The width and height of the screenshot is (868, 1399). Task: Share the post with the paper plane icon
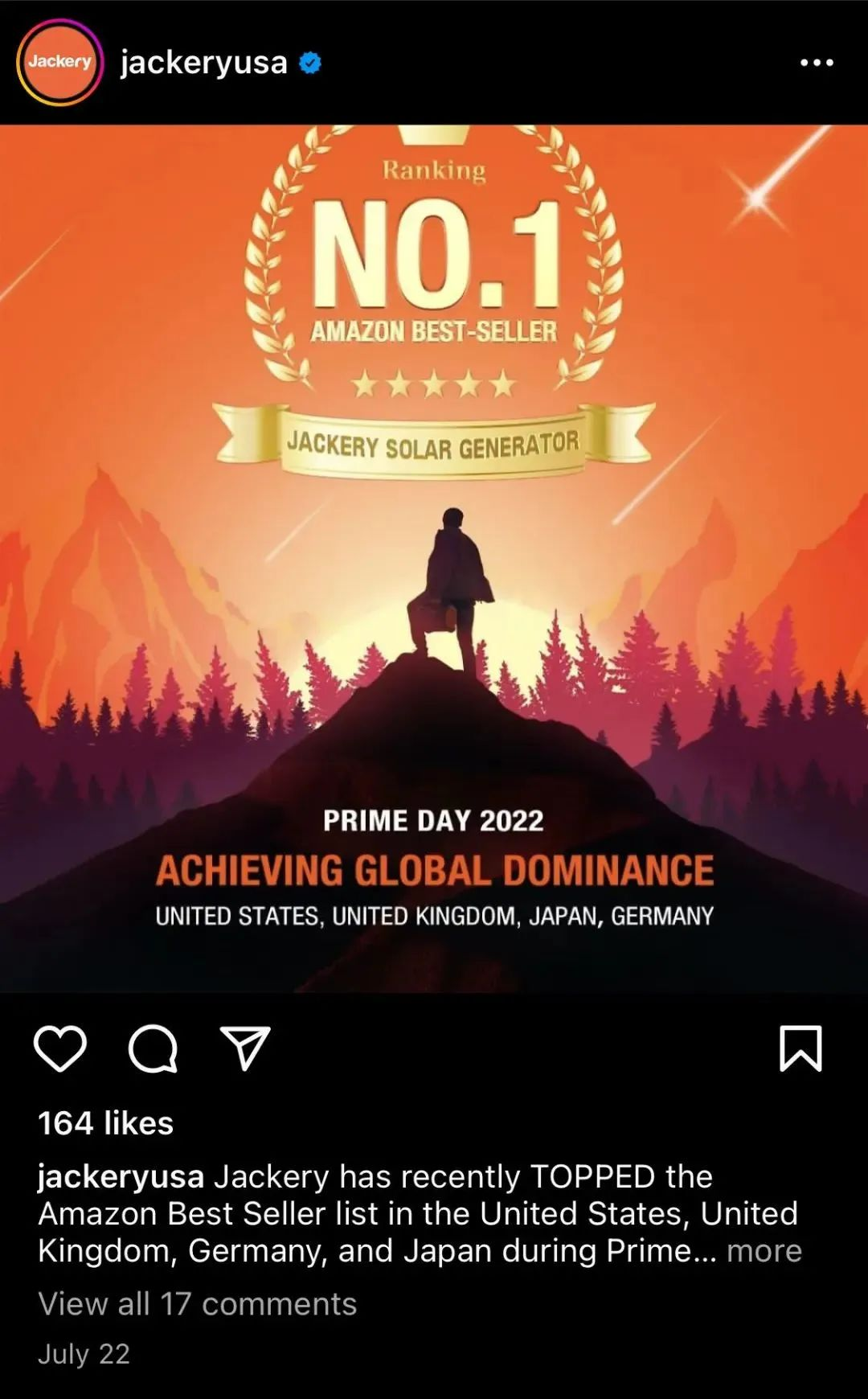click(245, 1048)
